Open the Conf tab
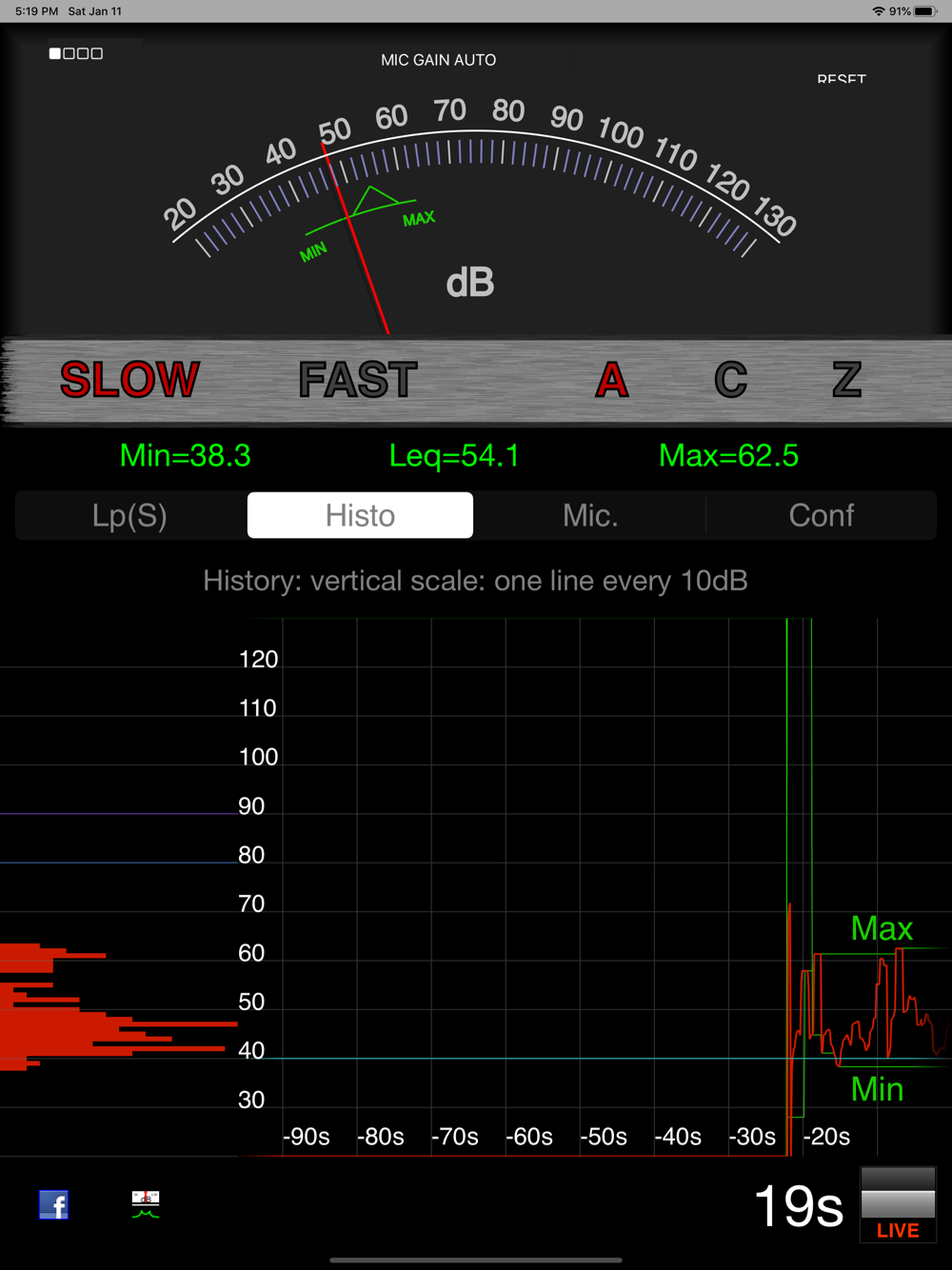 point(821,515)
